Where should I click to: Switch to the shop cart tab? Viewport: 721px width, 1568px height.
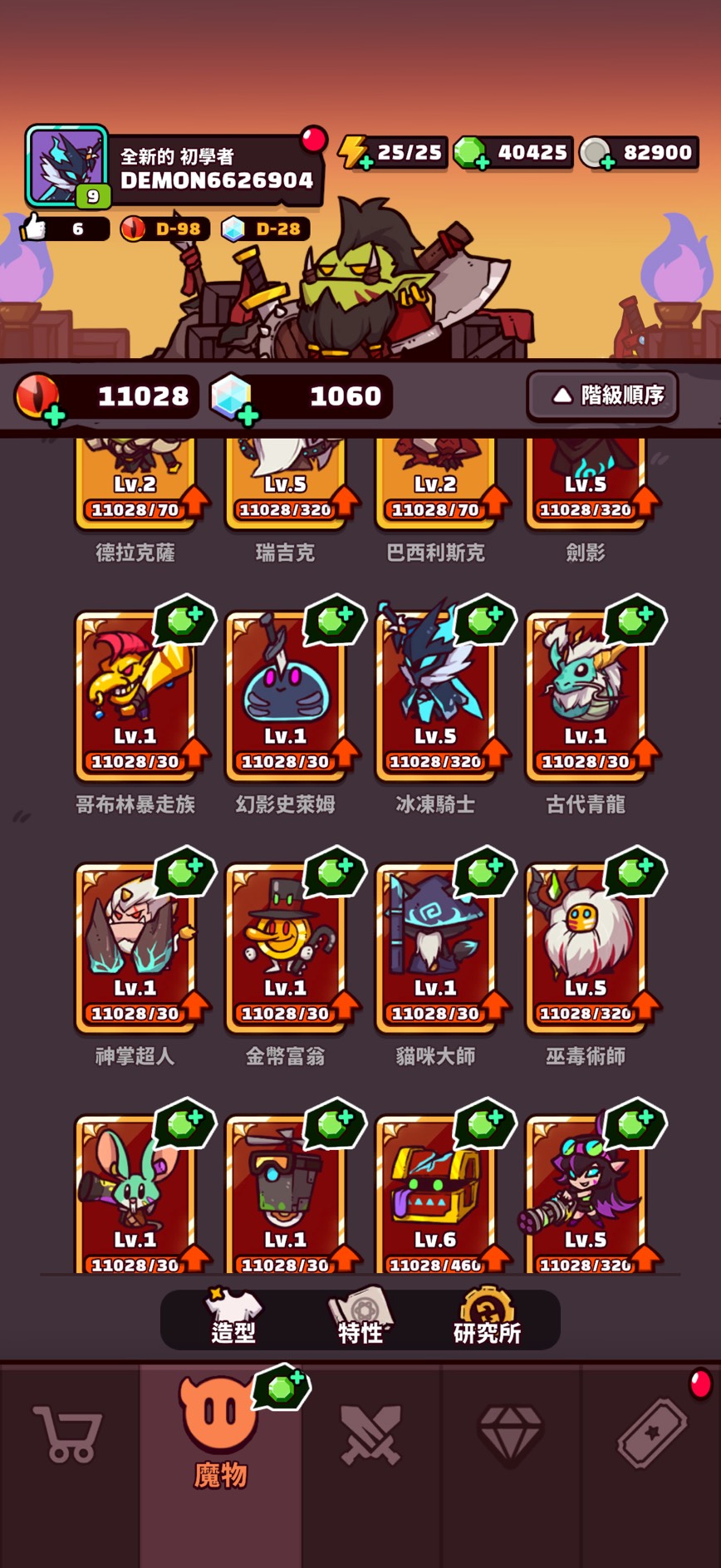(x=68, y=1436)
